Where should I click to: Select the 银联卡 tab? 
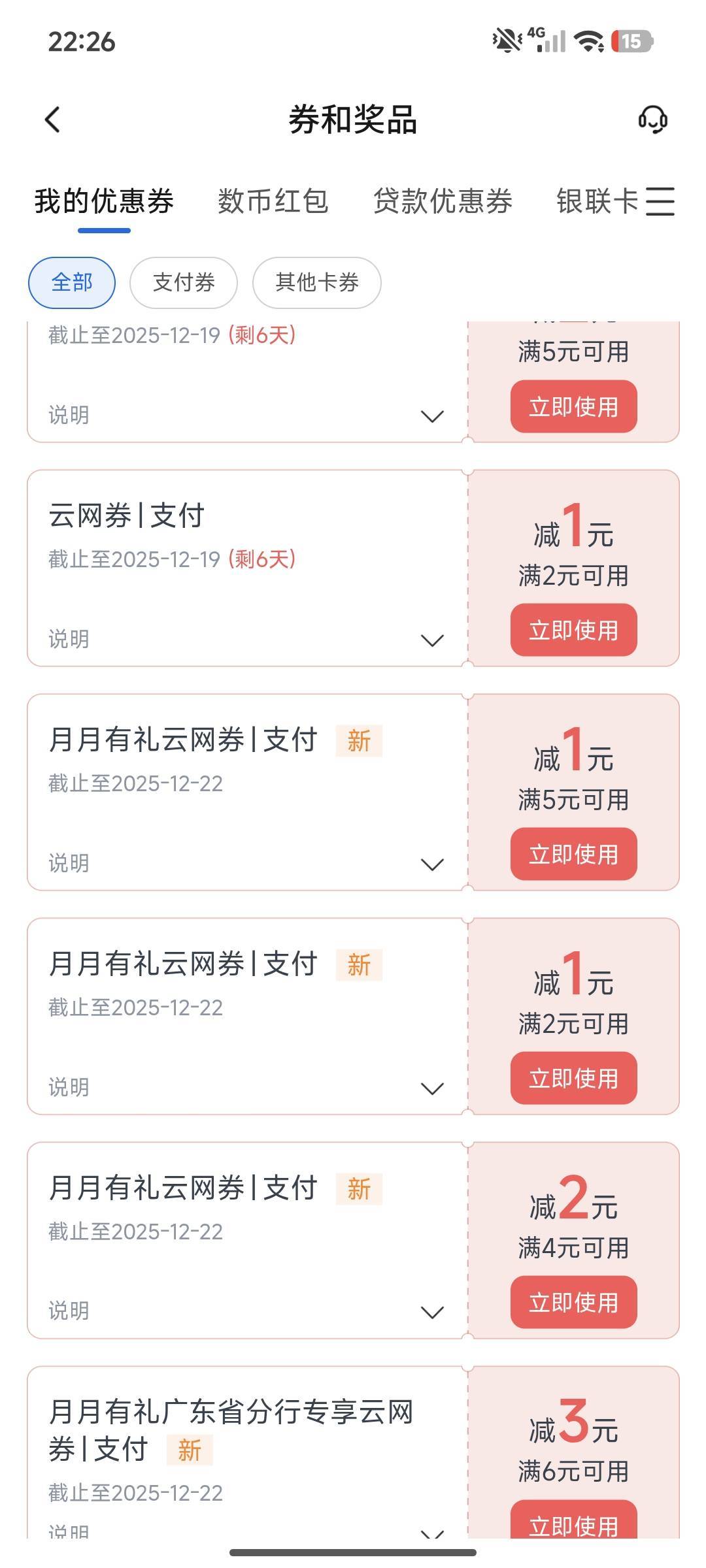596,201
